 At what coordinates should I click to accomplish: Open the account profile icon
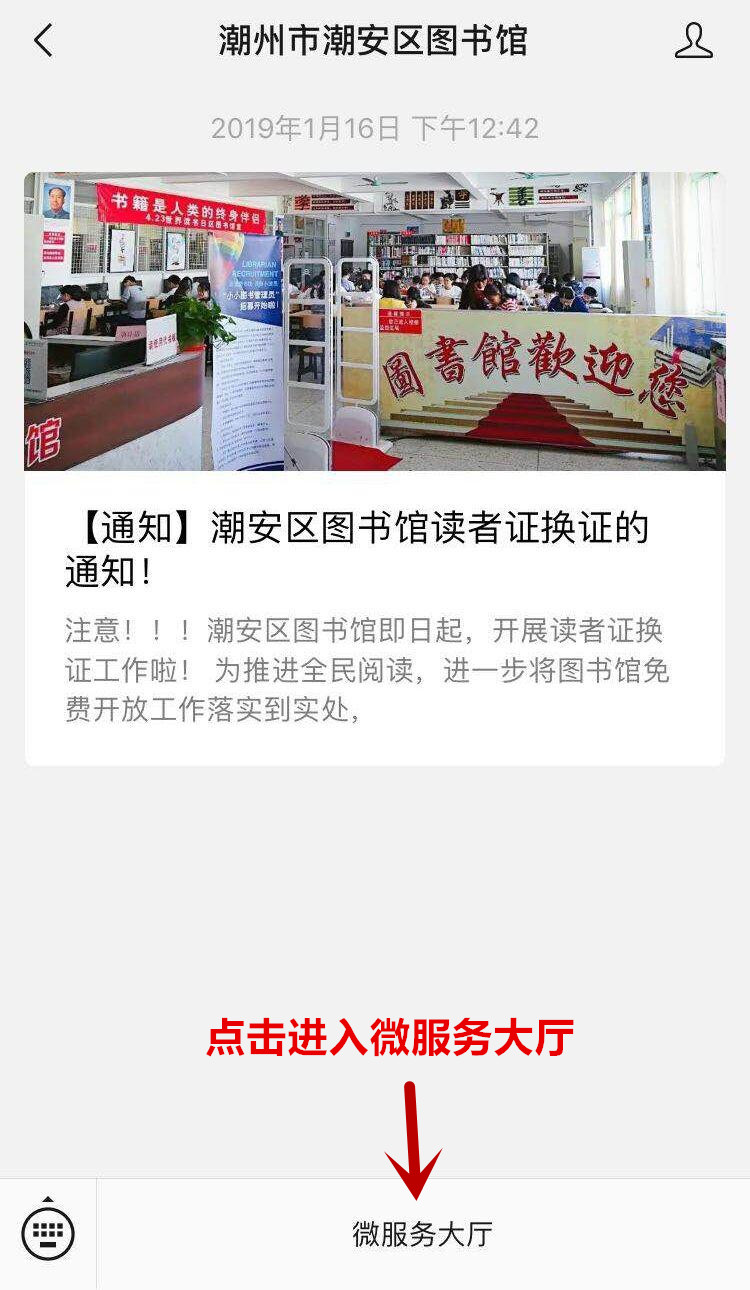[693, 41]
